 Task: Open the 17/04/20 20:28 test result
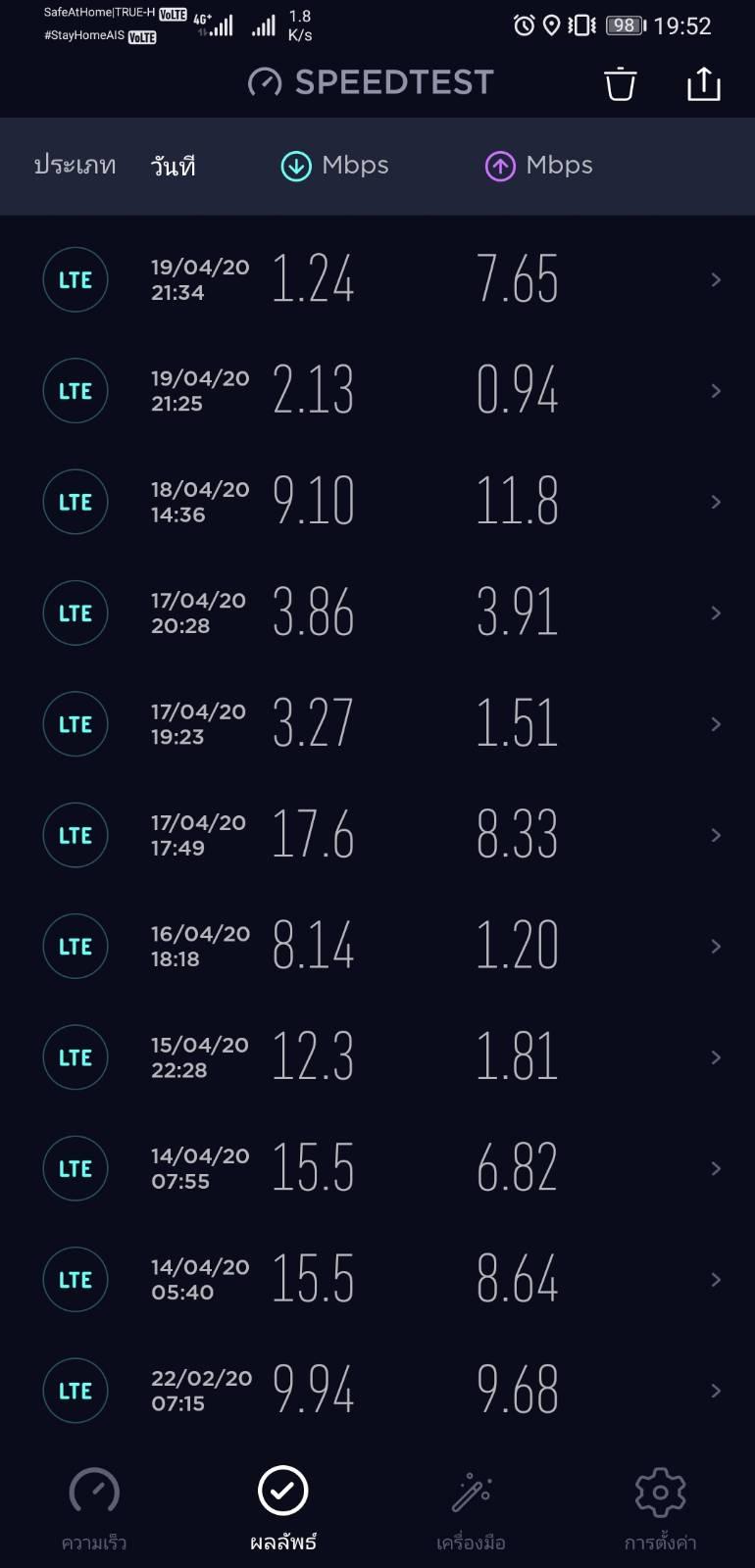pyautogui.click(x=377, y=613)
